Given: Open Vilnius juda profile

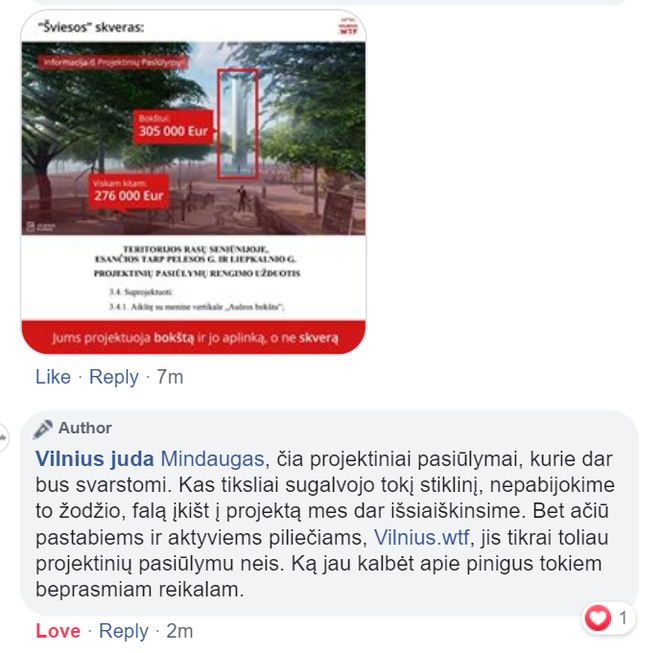Looking at the screenshot, I should coord(94,459).
